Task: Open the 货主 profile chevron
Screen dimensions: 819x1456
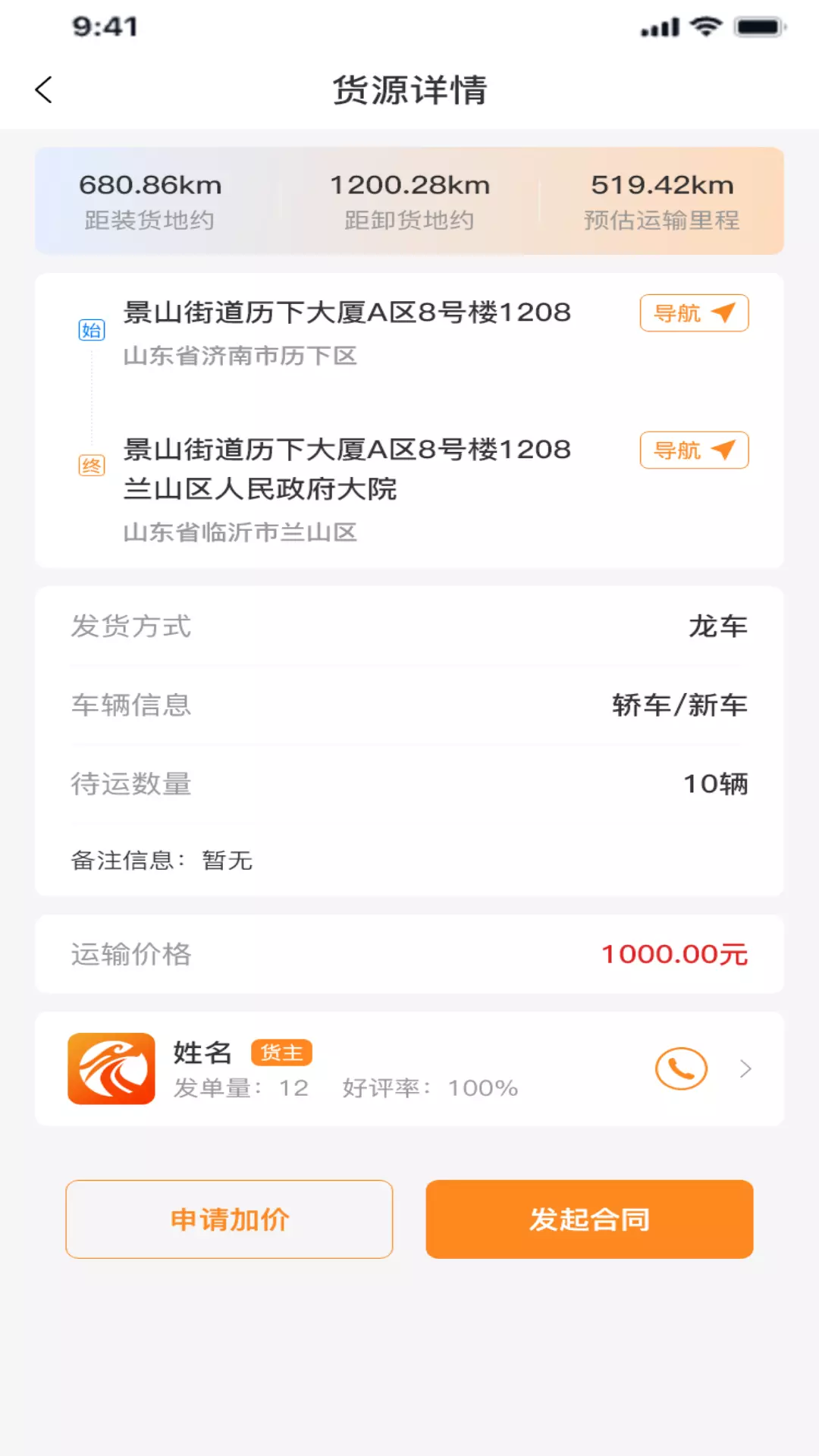Action: [x=745, y=1068]
